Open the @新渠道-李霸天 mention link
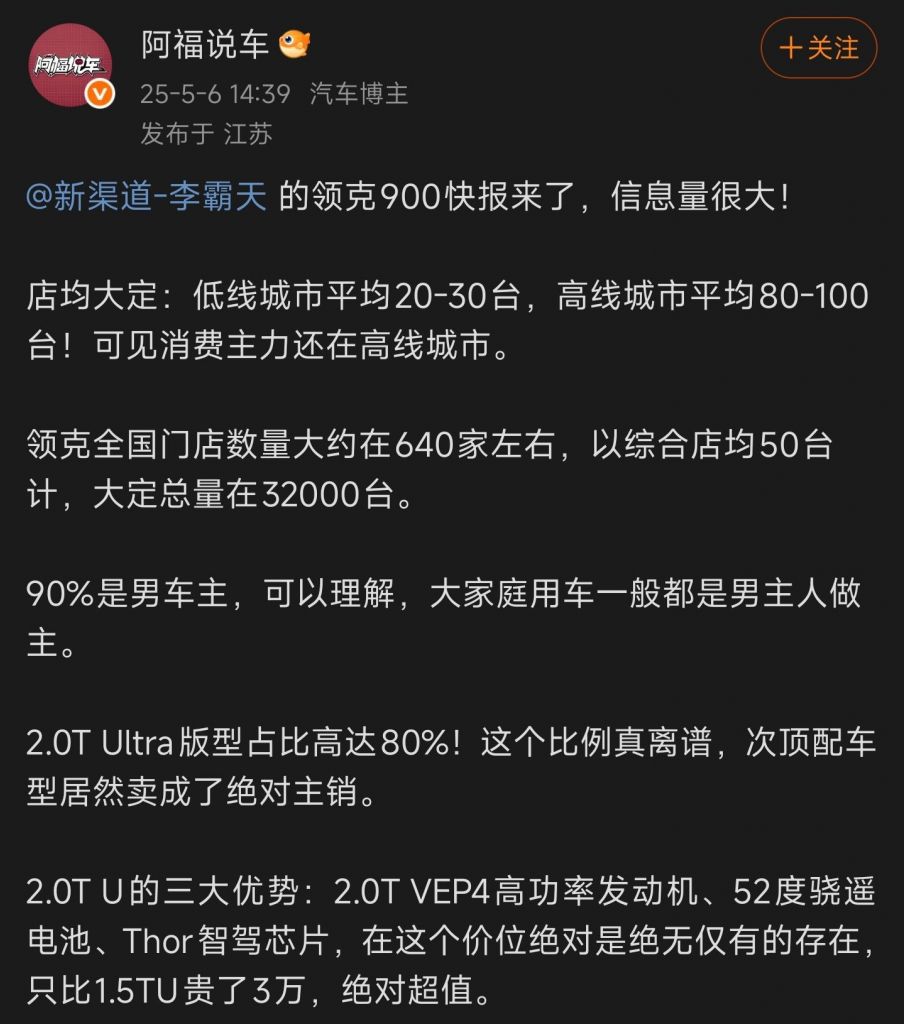The width and height of the screenshot is (904, 1024). (146, 197)
